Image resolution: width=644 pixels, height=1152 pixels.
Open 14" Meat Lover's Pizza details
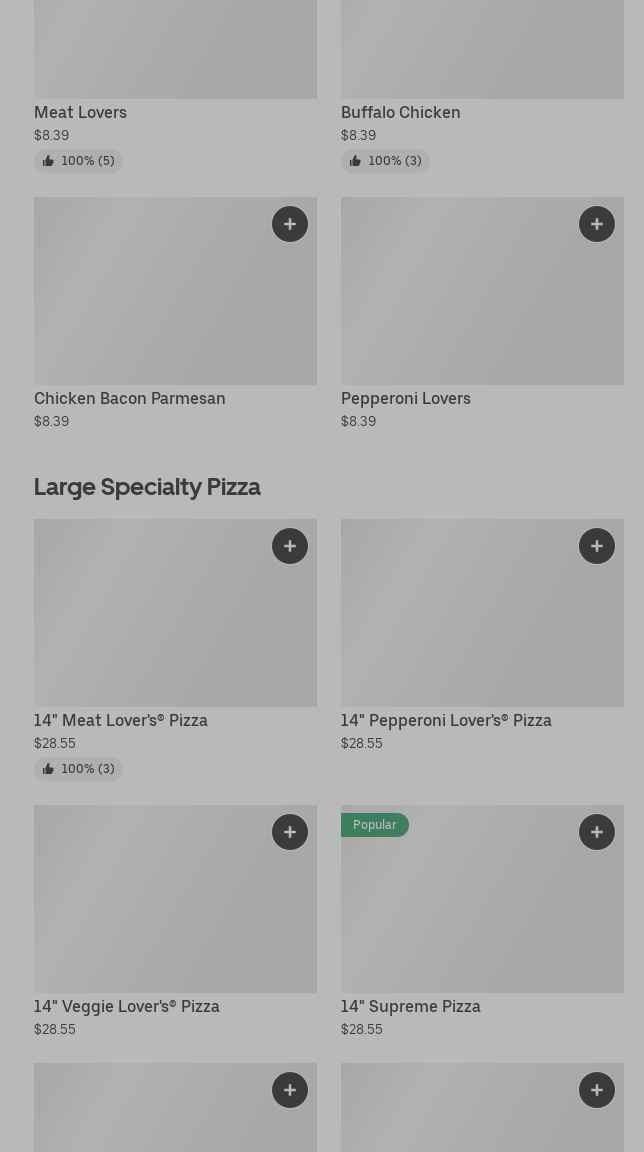[x=121, y=720]
